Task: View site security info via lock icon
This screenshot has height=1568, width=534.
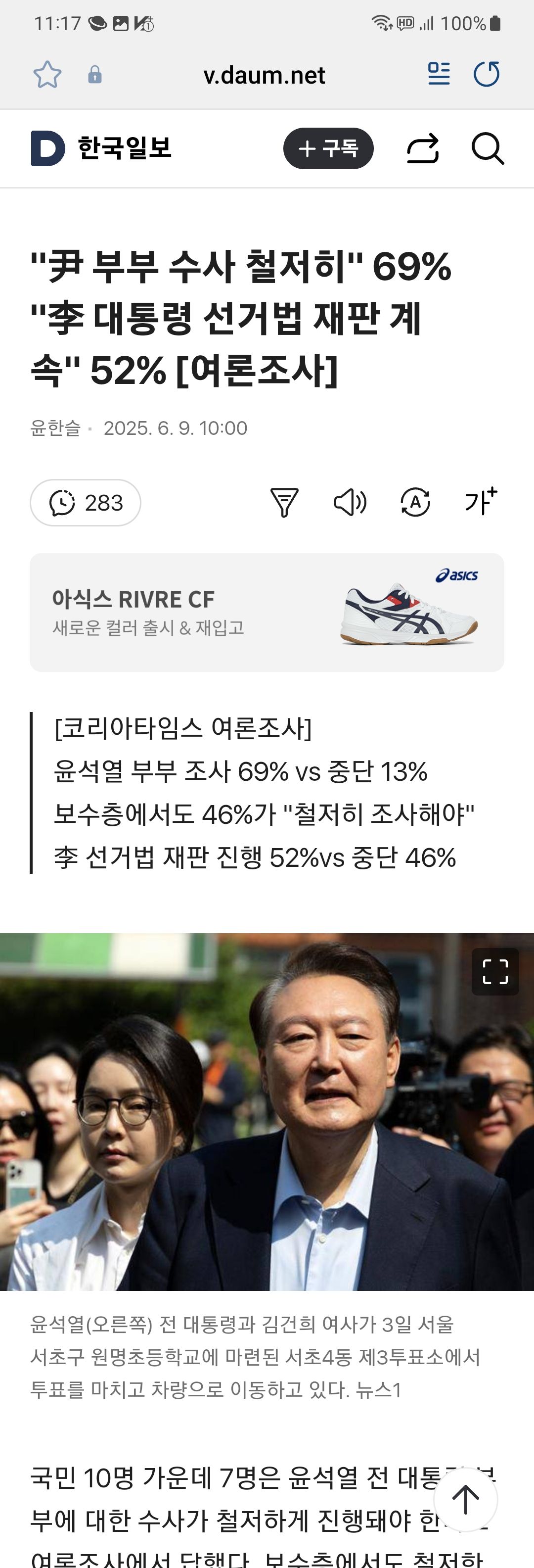Action: (95, 75)
